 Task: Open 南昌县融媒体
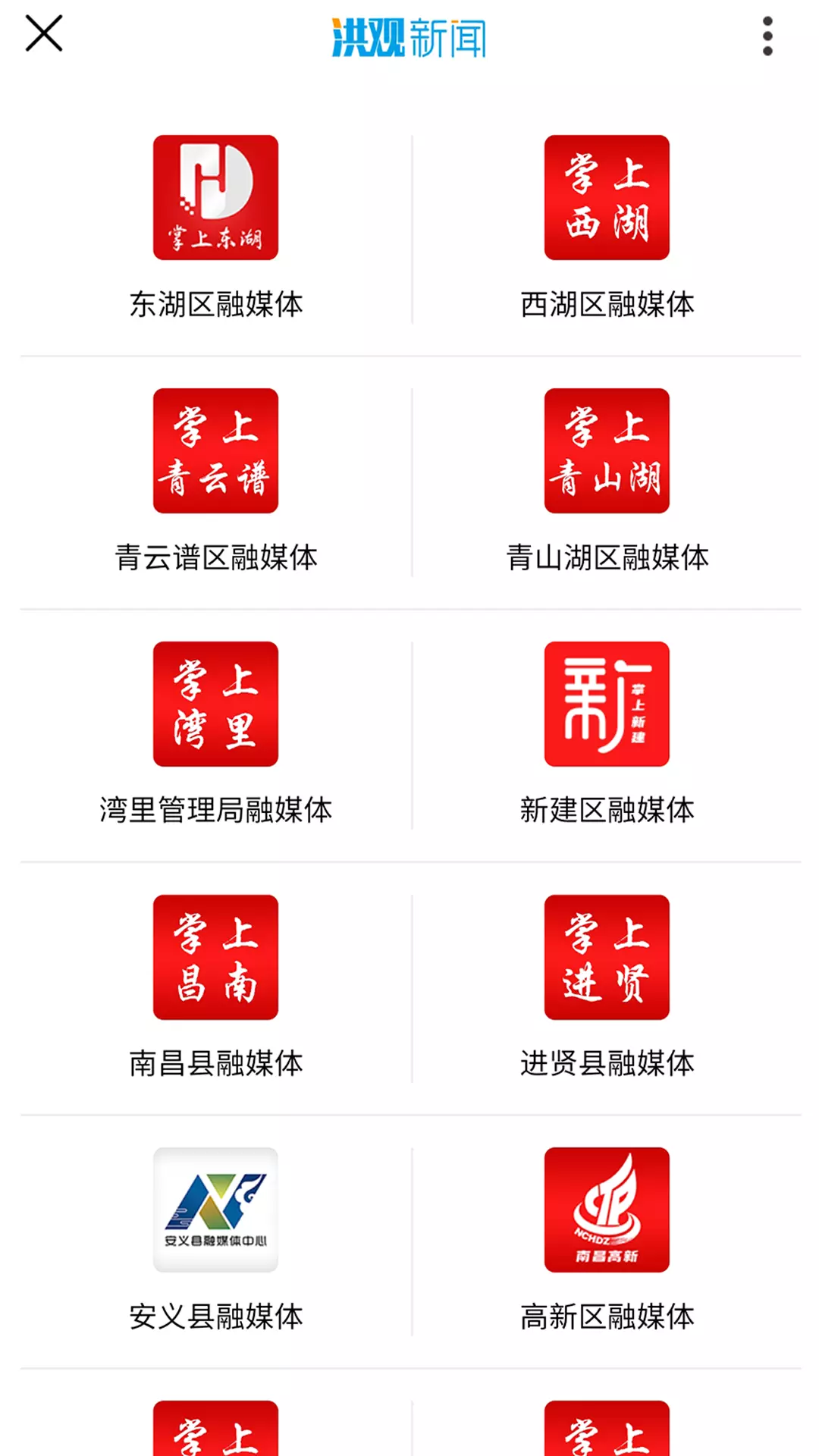(215, 988)
